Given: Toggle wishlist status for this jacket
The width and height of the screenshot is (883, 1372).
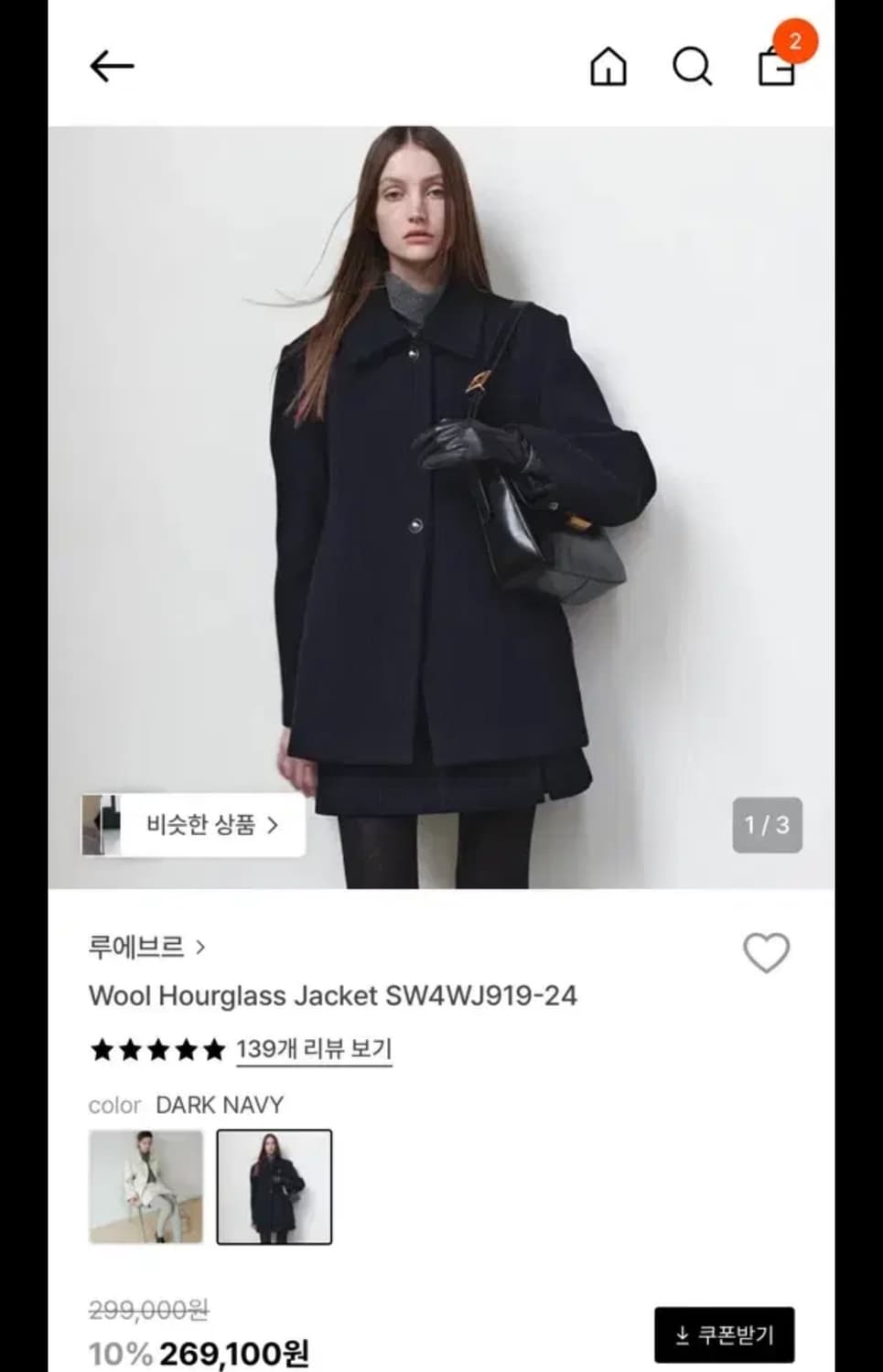Looking at the screenshot, I should [x=766, y=954].
